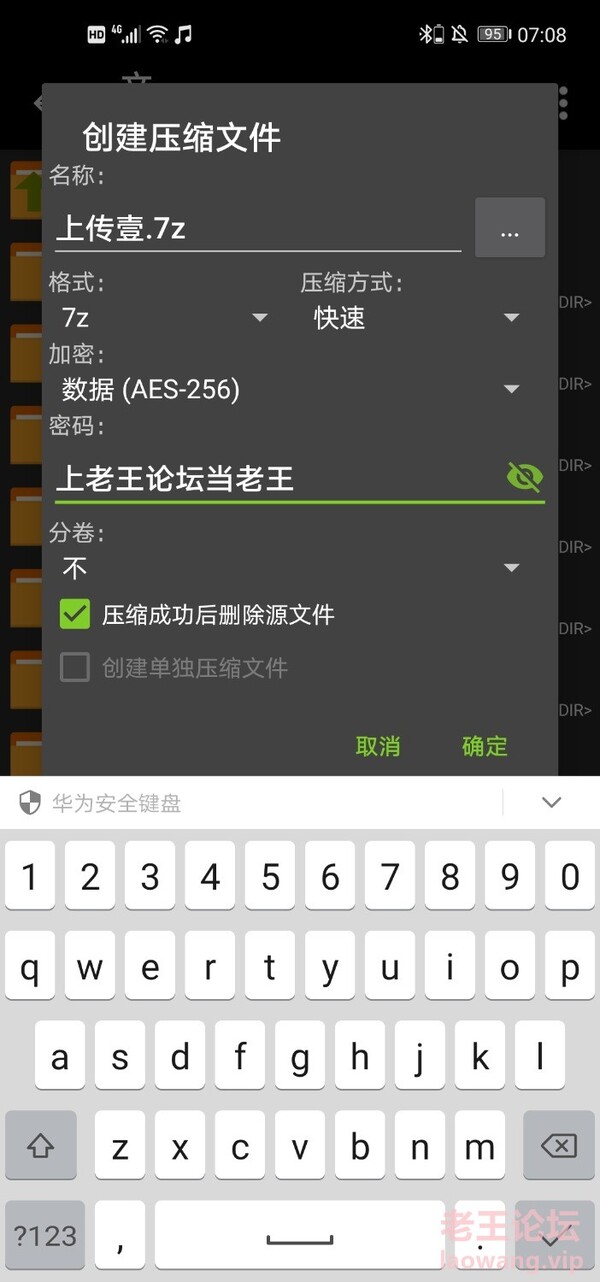This screenshot has width=600, height=1282.
Task: Expand the 7z format dropdown
Action: [165, 318]
